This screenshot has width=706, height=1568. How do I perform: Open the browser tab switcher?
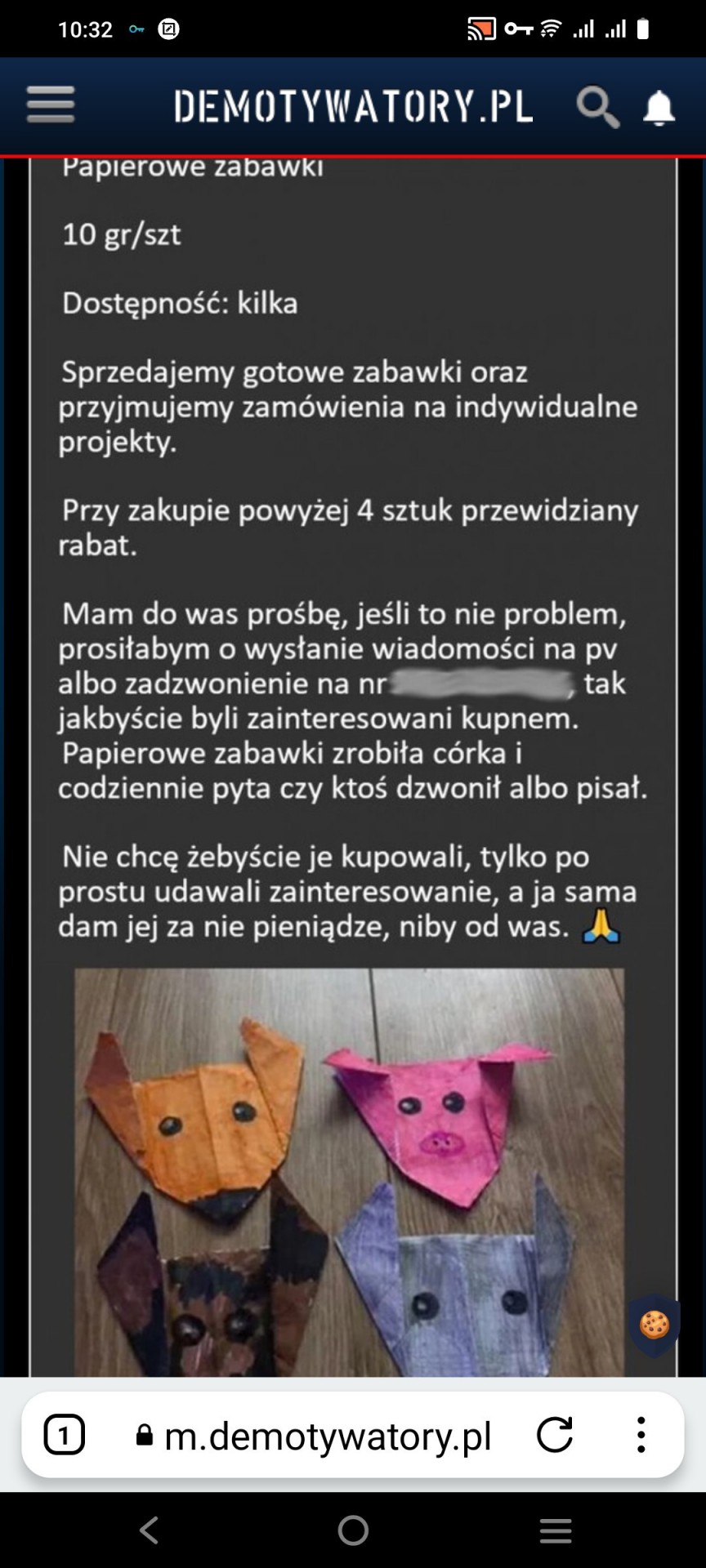click(65, 1435)
